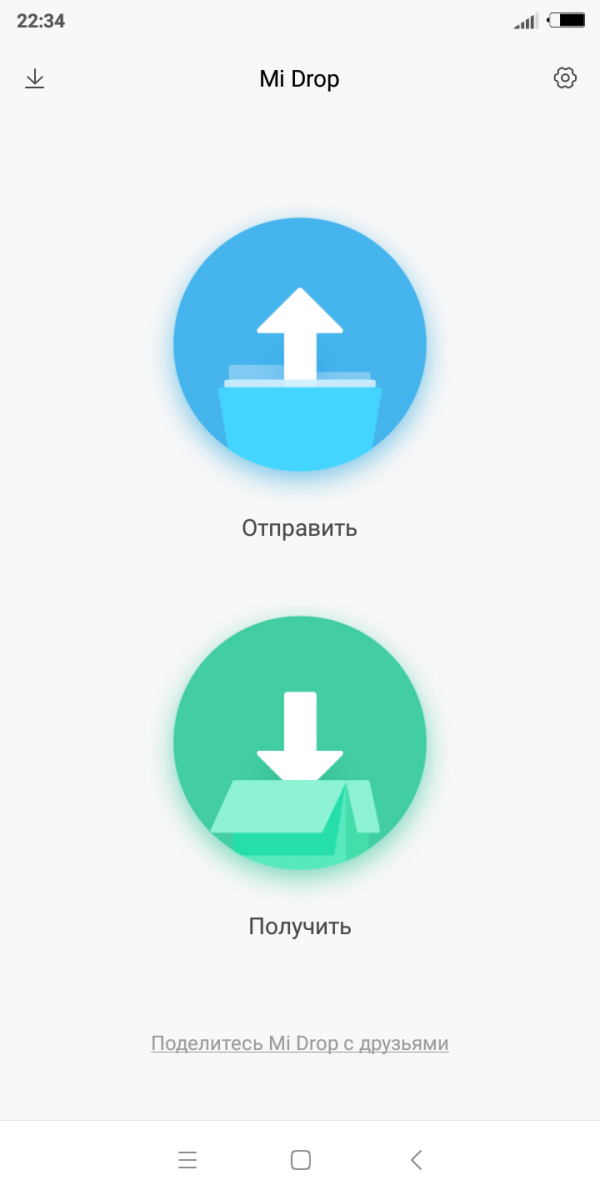Viewport: 600px width, 1200px height.
Task: Open the downloads icon in the top bar
Action: pyautogui.click(x=35, y=79)
